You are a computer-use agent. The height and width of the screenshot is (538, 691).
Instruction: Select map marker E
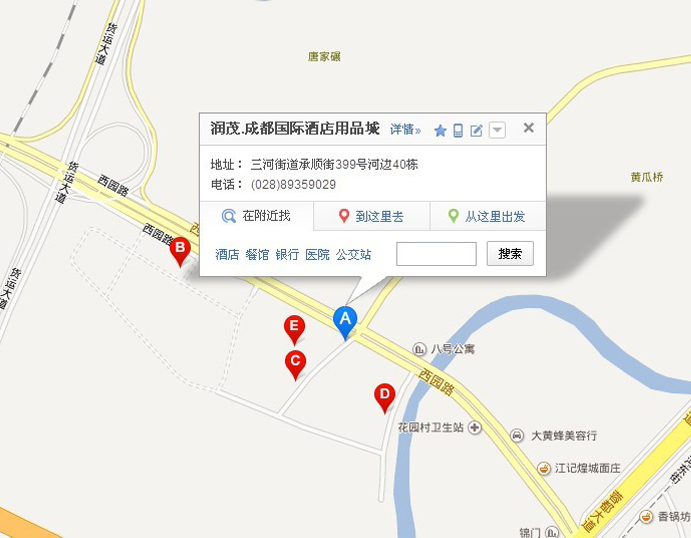point(293,327)
